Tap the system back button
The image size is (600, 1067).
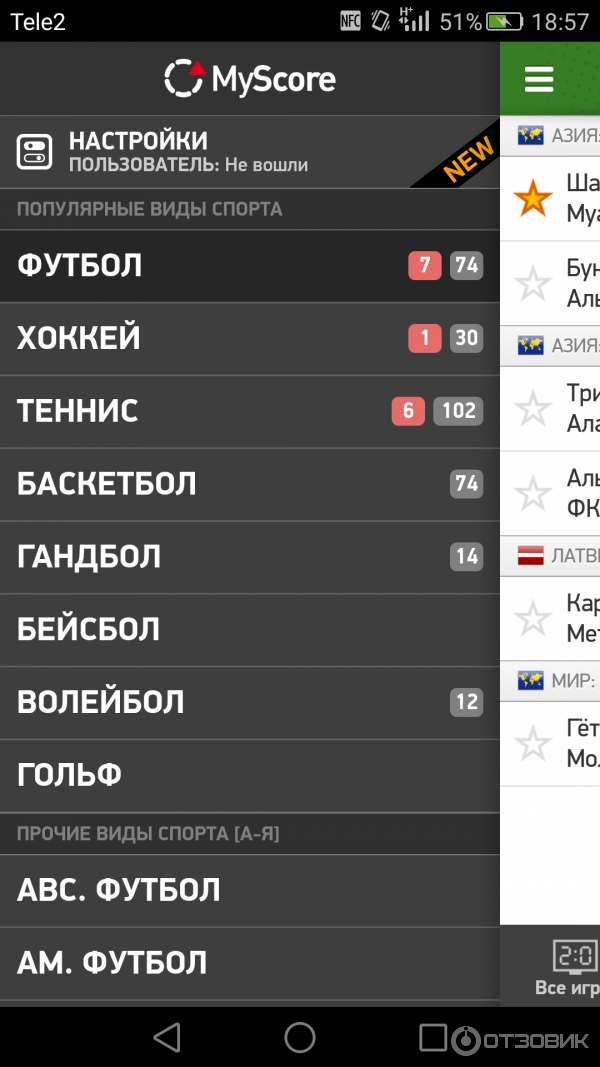click(167, 1037)
